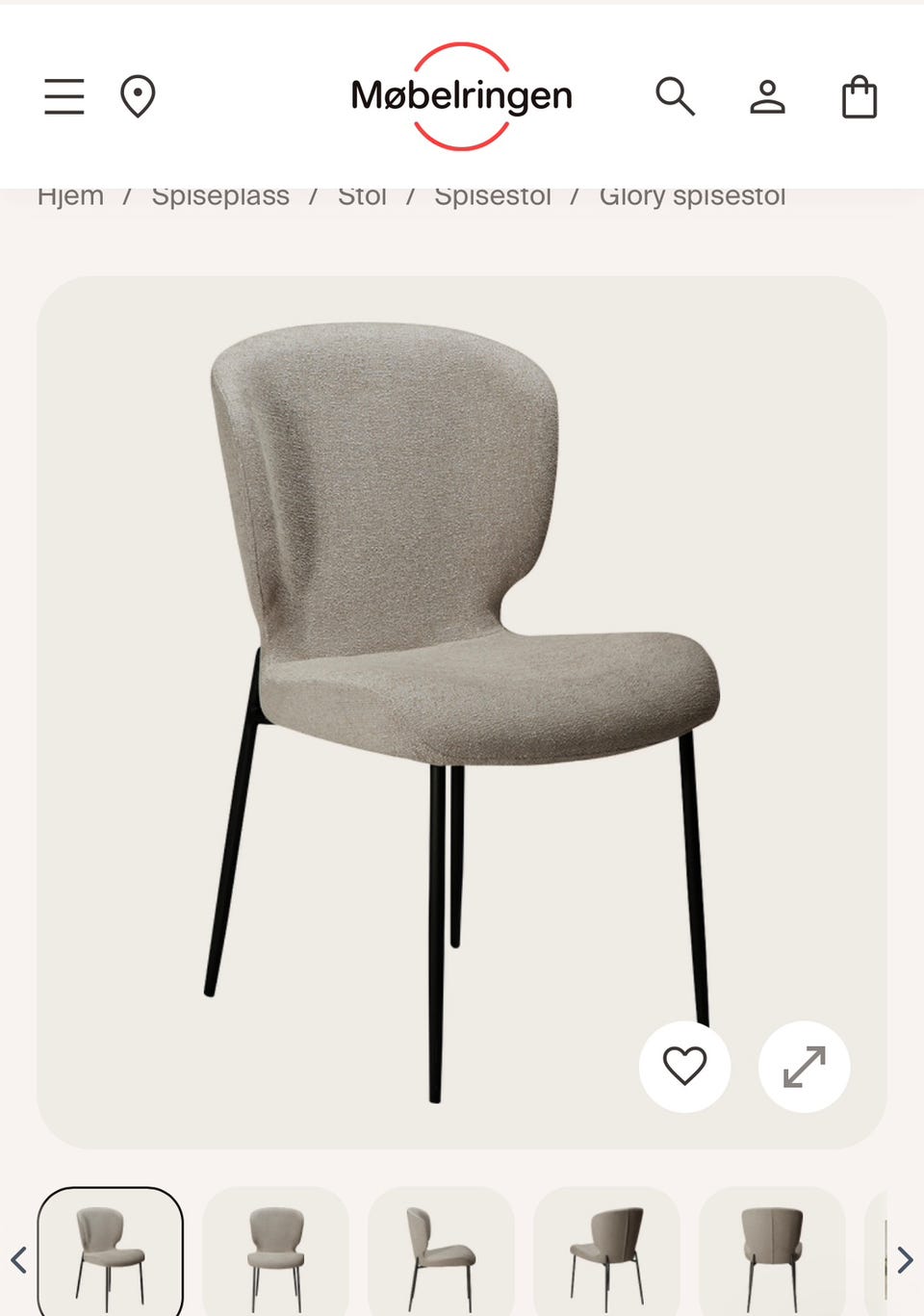
Task: Add the Glory chair to favorites
Action: (684, 1066)
